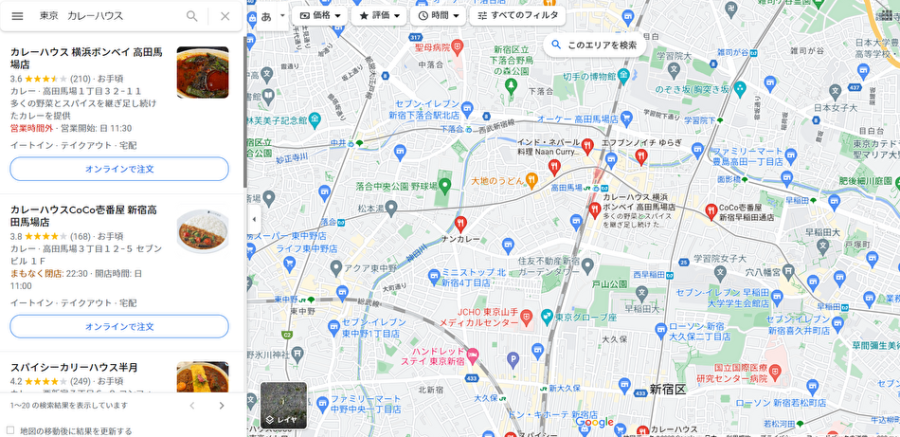Order online from CoCo壱番屋 新宿高田馬場店
Image resolution: width=900 pixels, height=437 pixels.
119,326
